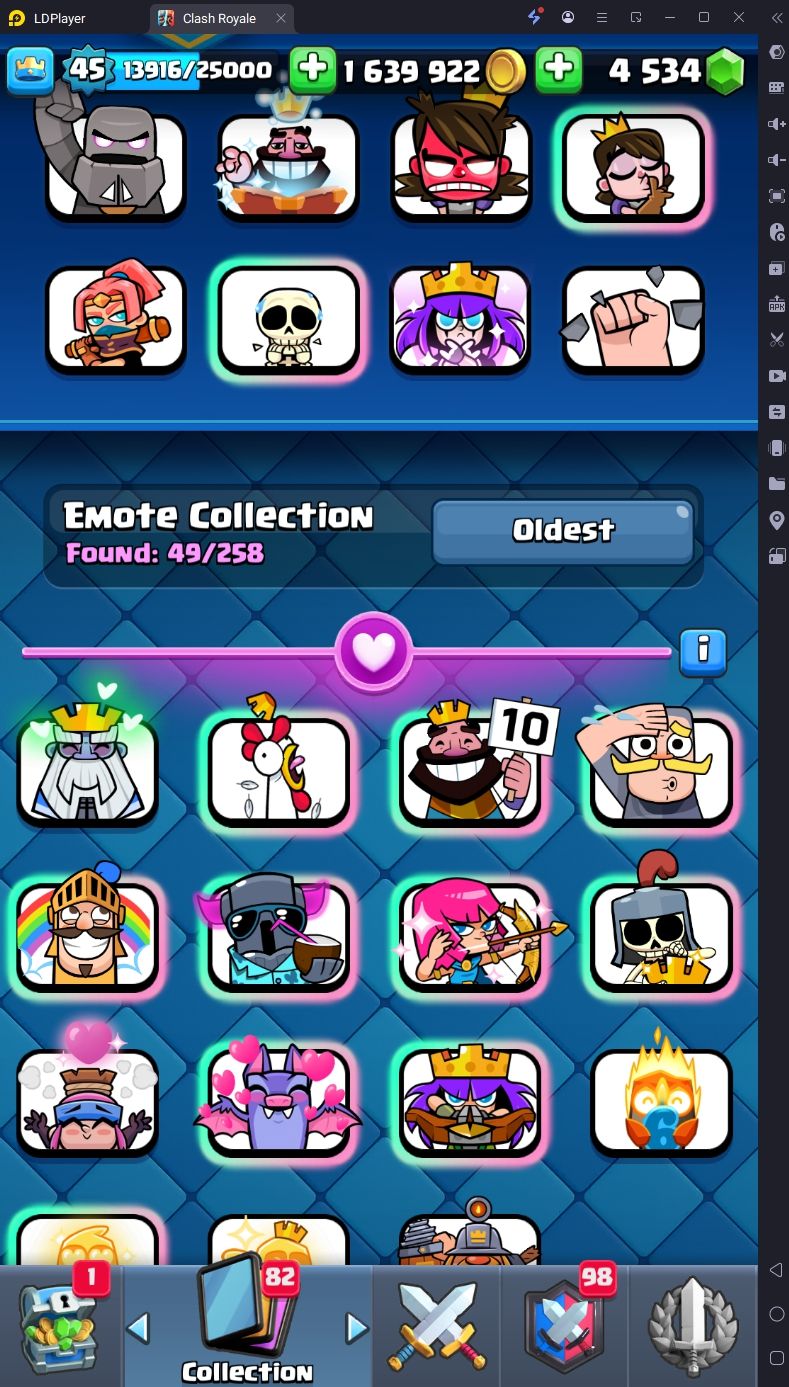Select the bat with hearts emote
This screenshot has width=789, height=1387.
tap(279, 1102)
